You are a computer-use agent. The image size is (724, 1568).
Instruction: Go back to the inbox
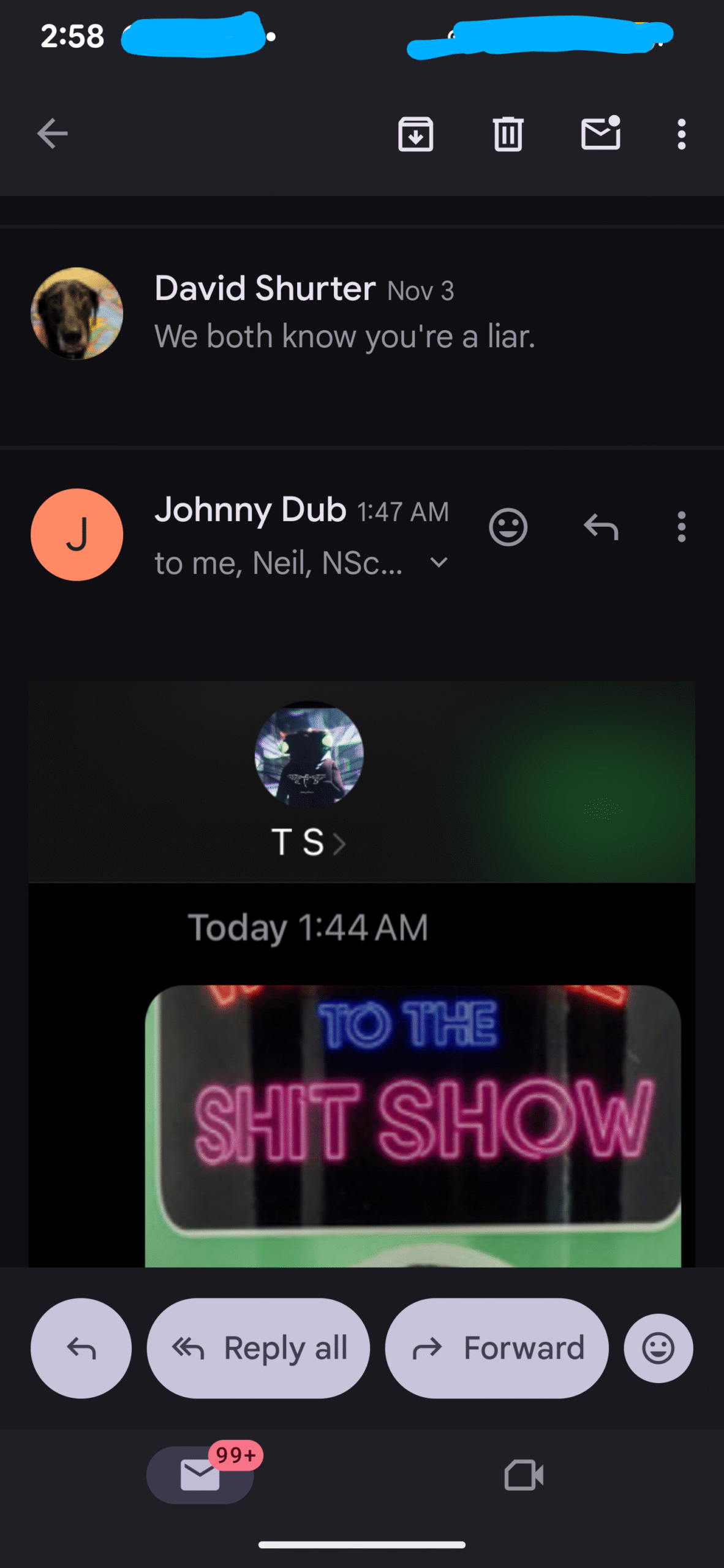(x=52, y=134)
